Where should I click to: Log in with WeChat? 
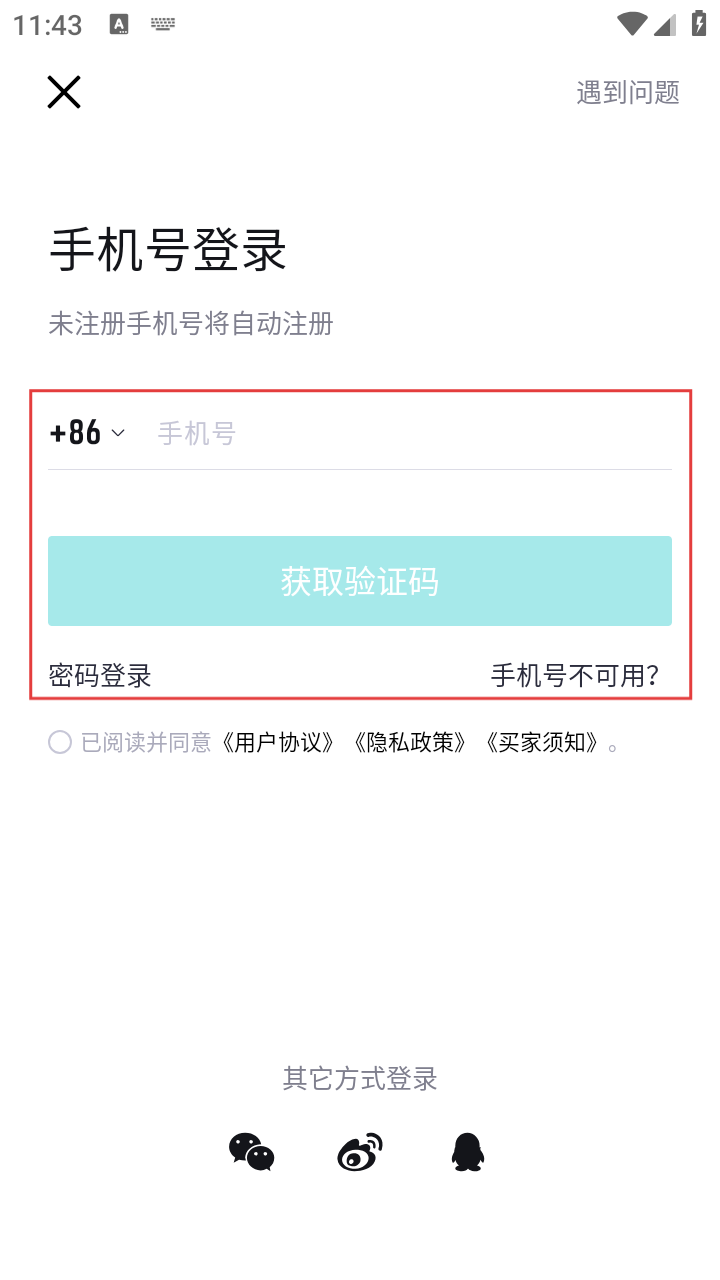[251, 1152]
